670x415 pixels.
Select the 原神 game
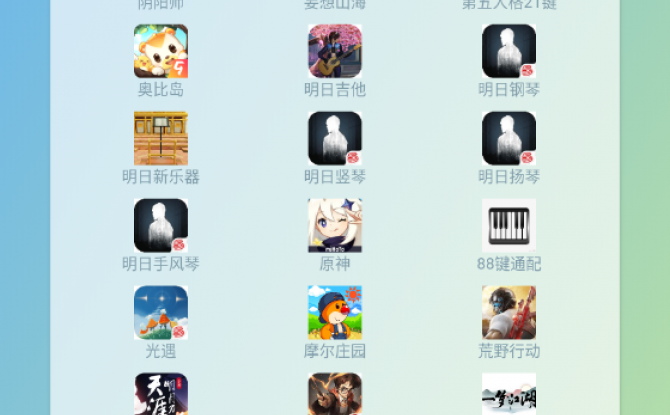335,226
